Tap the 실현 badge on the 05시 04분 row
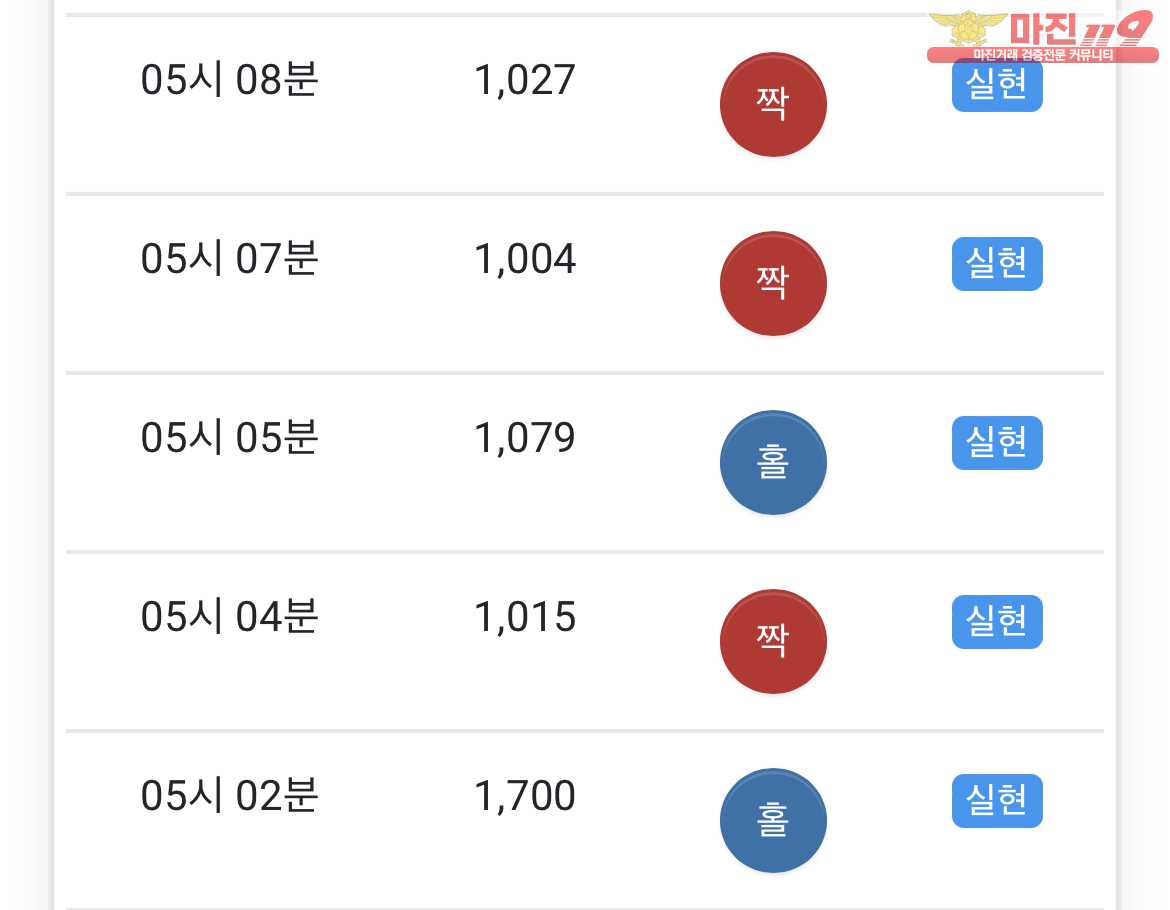 pos(996,621)
